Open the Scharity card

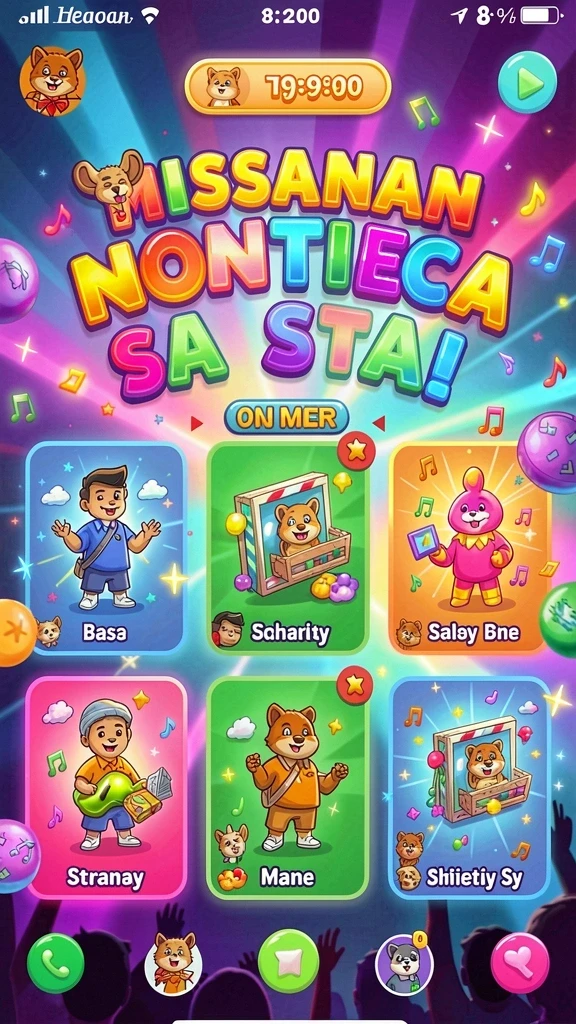click(x=288, y=548)
